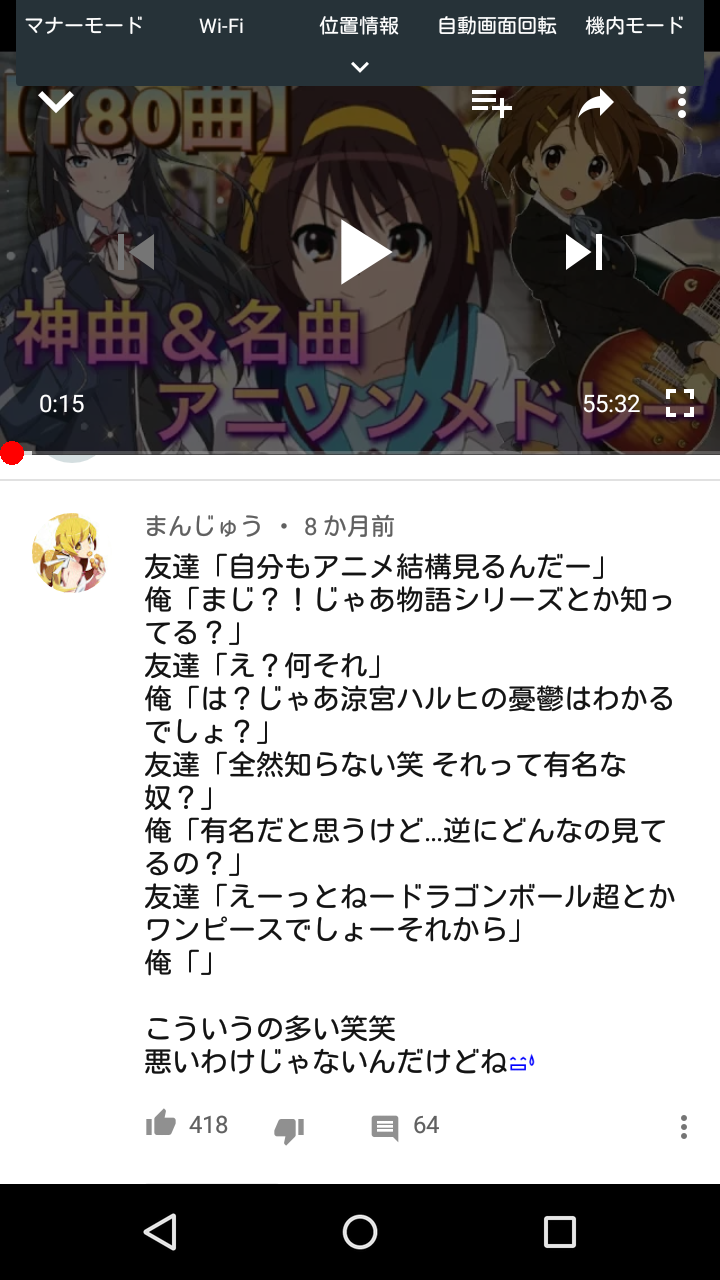This screenshot has height=1280, width=720.
Task: Seek using the video progress handle
Action: pyautogui.click(x=12, y=454)
